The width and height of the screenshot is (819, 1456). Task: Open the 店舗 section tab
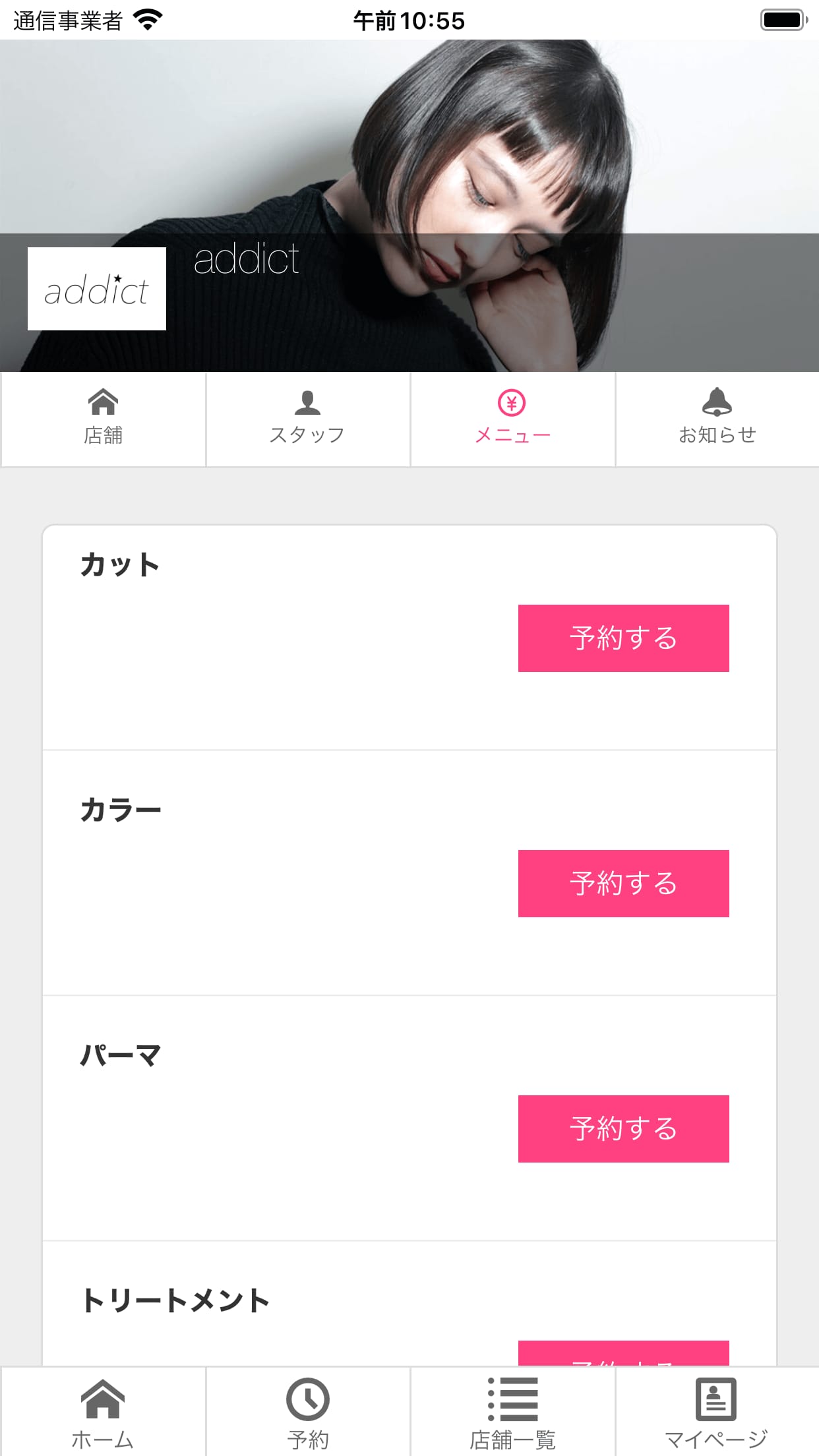tap(104, 419)
